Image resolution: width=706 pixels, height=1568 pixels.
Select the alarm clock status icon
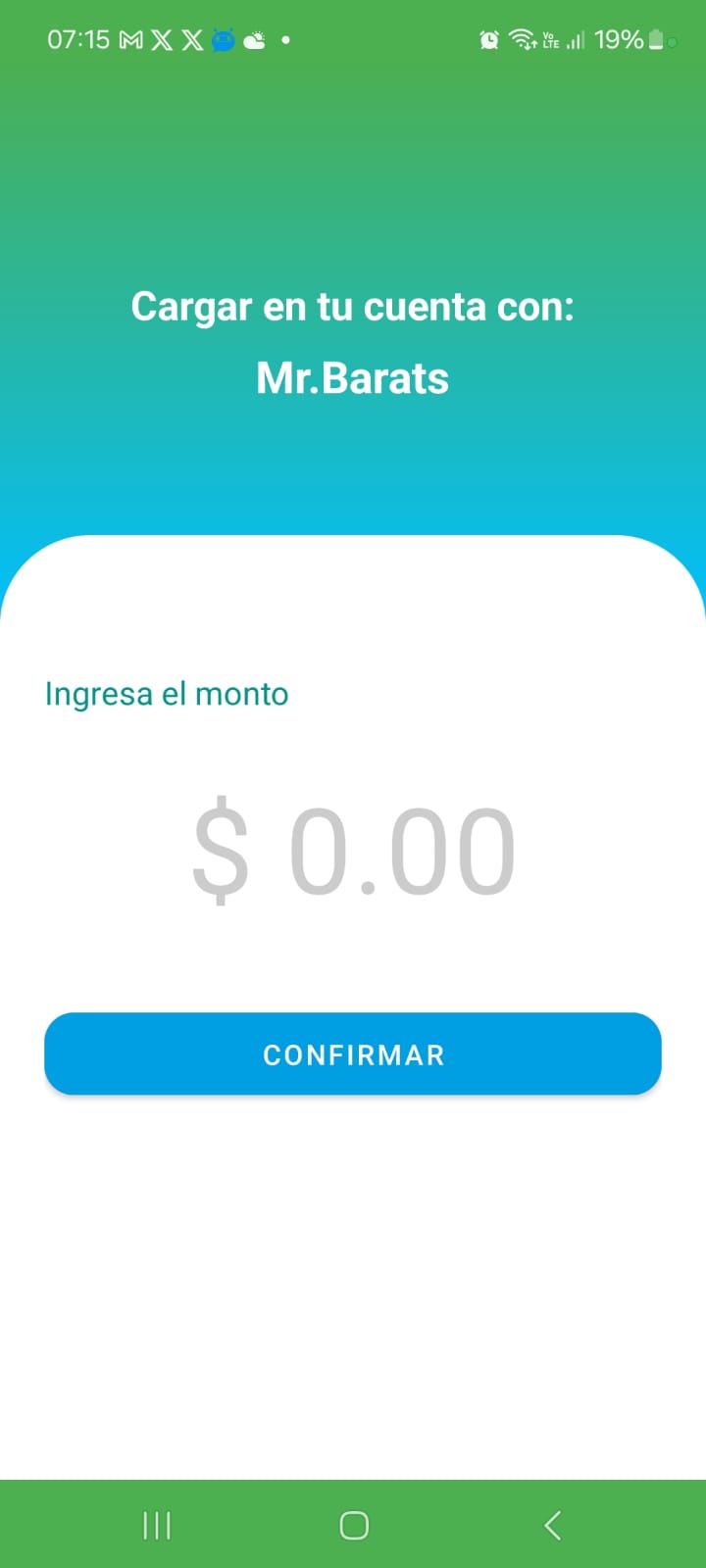[x=488, y=39]
